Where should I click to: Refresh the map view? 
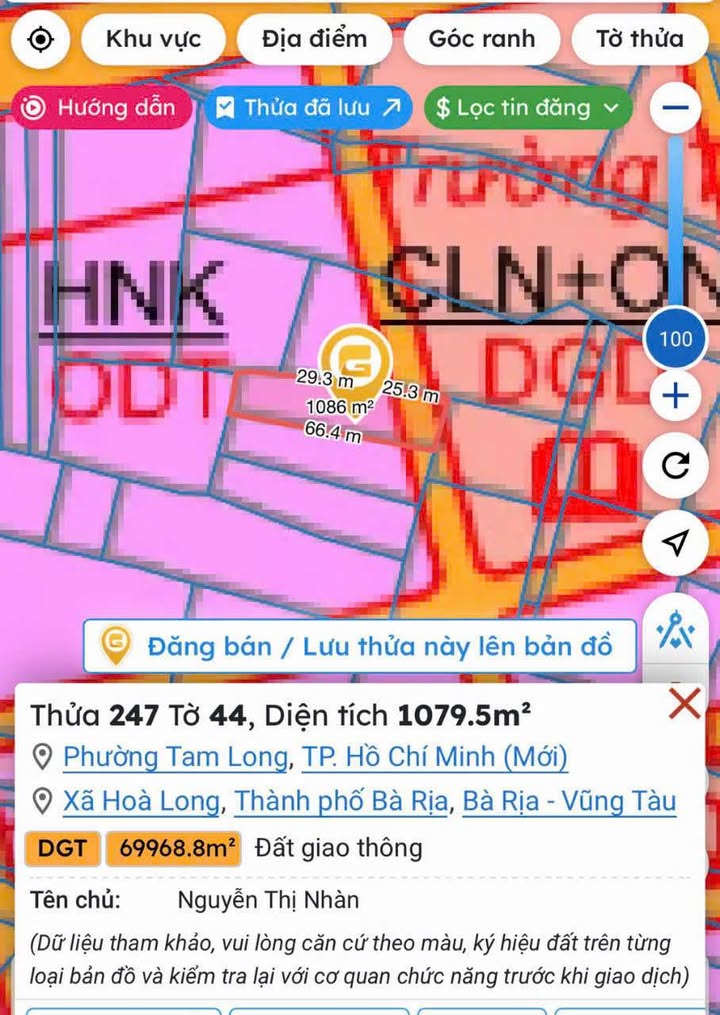click(676, 465)
